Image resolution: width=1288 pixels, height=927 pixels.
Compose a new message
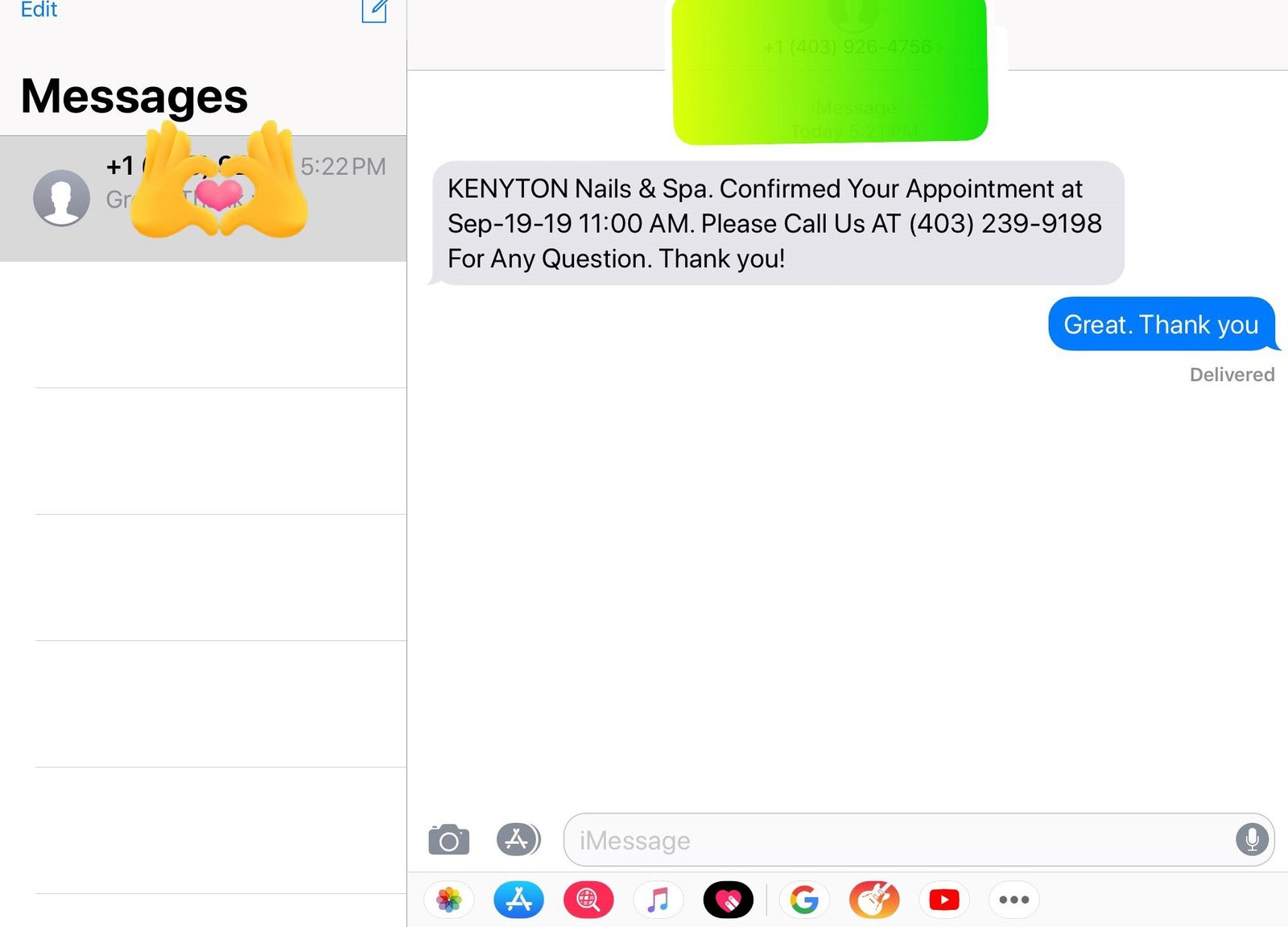(374, 10)
